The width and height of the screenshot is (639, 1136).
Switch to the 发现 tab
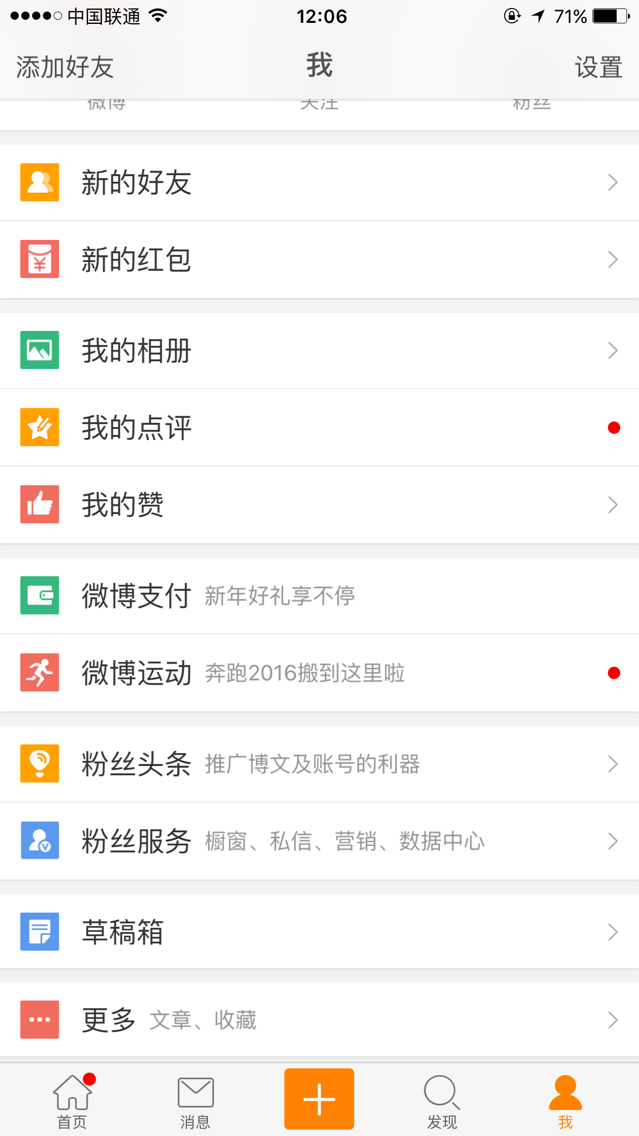tap(441, 1100)
